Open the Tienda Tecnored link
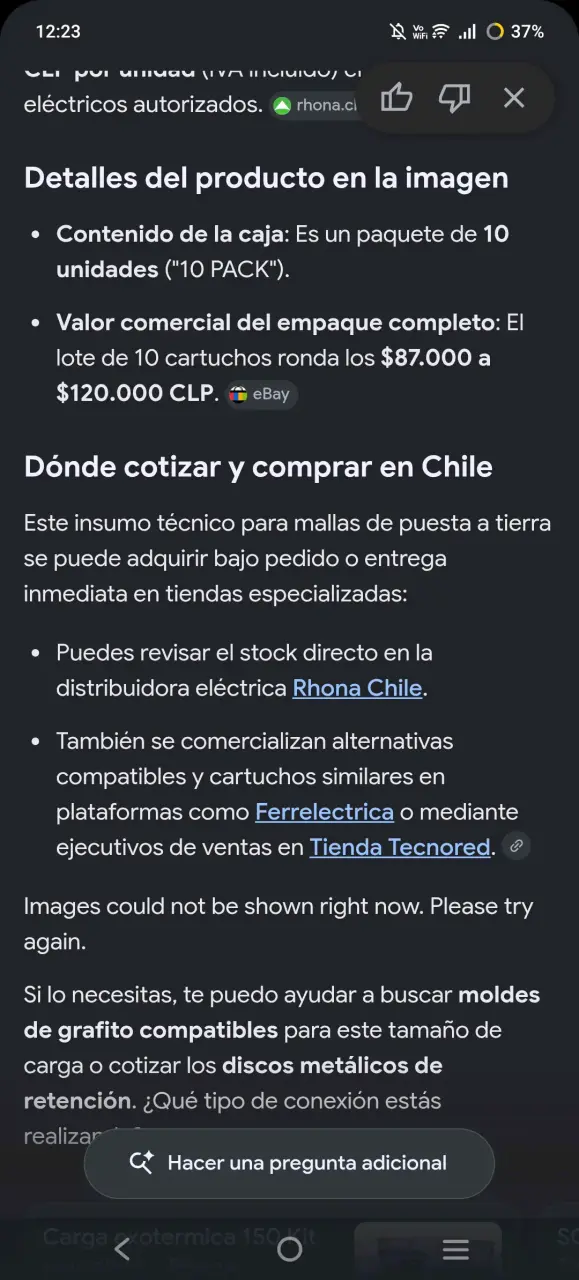 (400, 847)
